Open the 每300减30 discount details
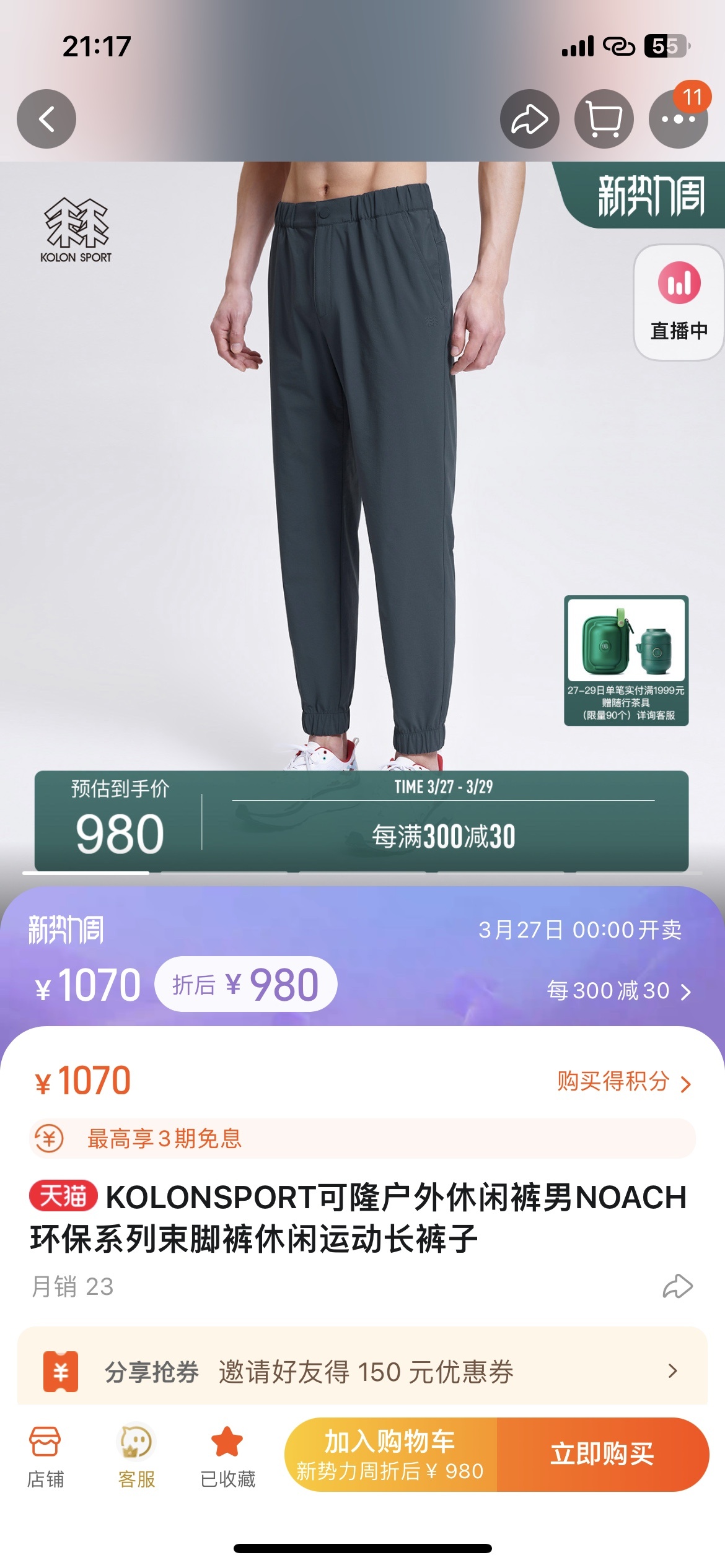The image size is (725, 1568). (618, 991)
